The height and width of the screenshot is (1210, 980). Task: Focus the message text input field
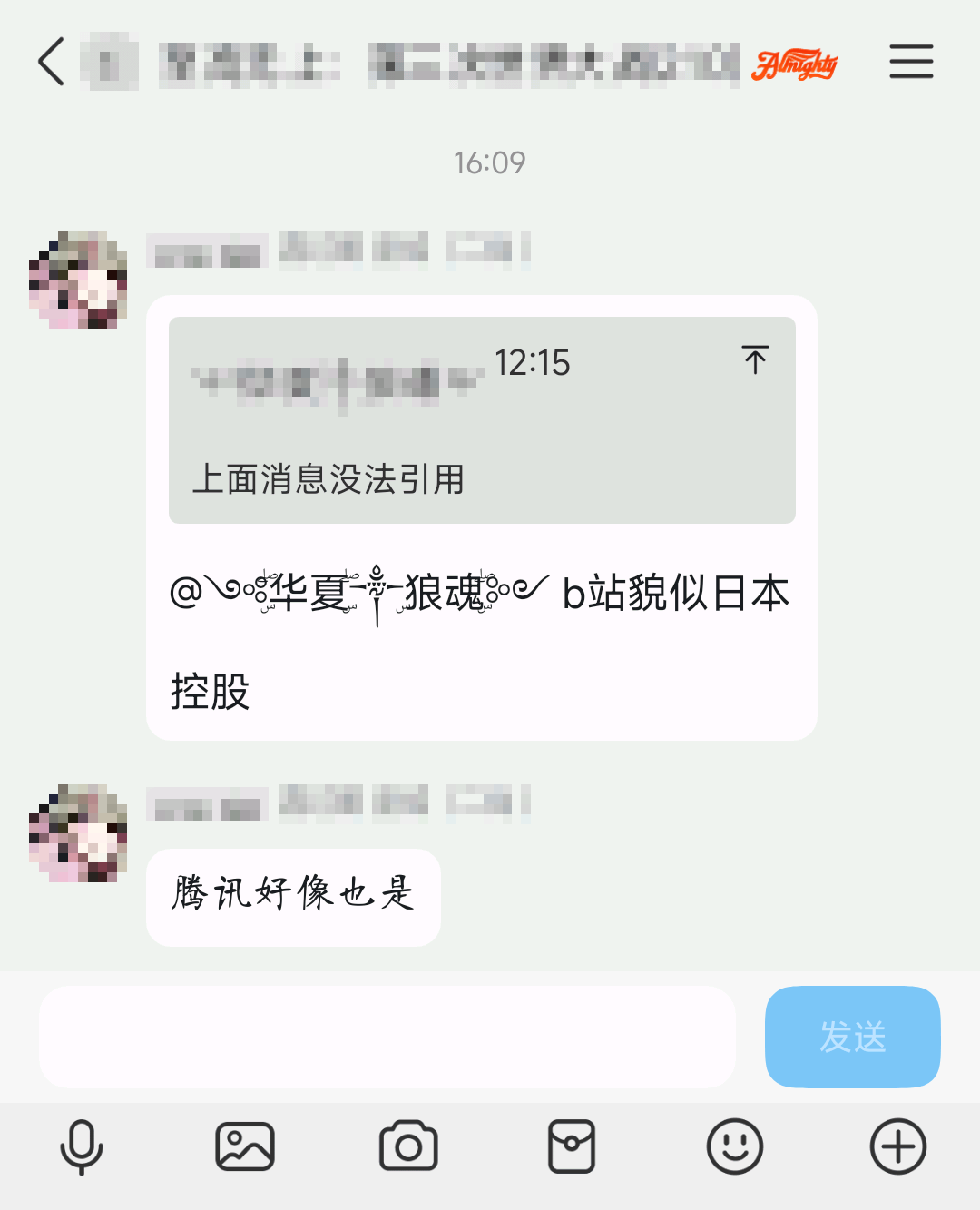tap(387, 1037)
